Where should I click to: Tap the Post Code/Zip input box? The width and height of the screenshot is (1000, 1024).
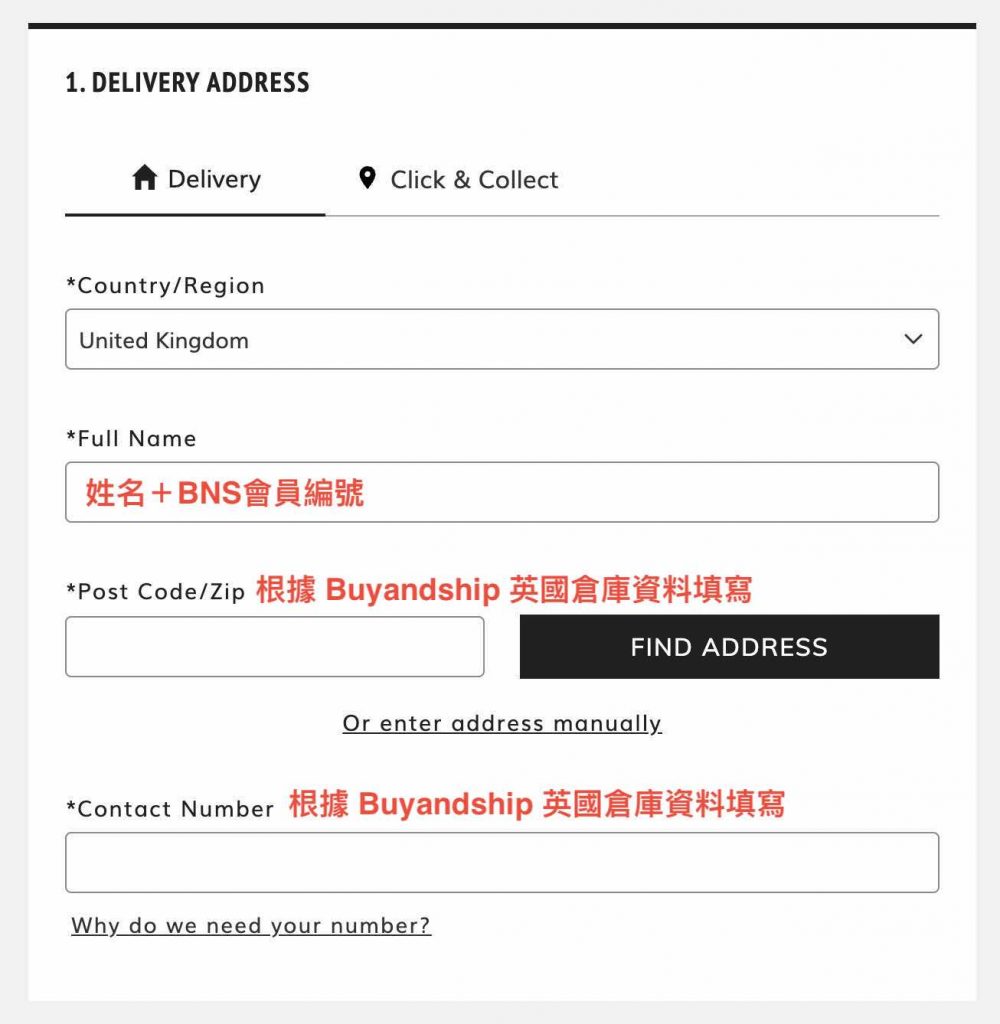tap(274, 647)
